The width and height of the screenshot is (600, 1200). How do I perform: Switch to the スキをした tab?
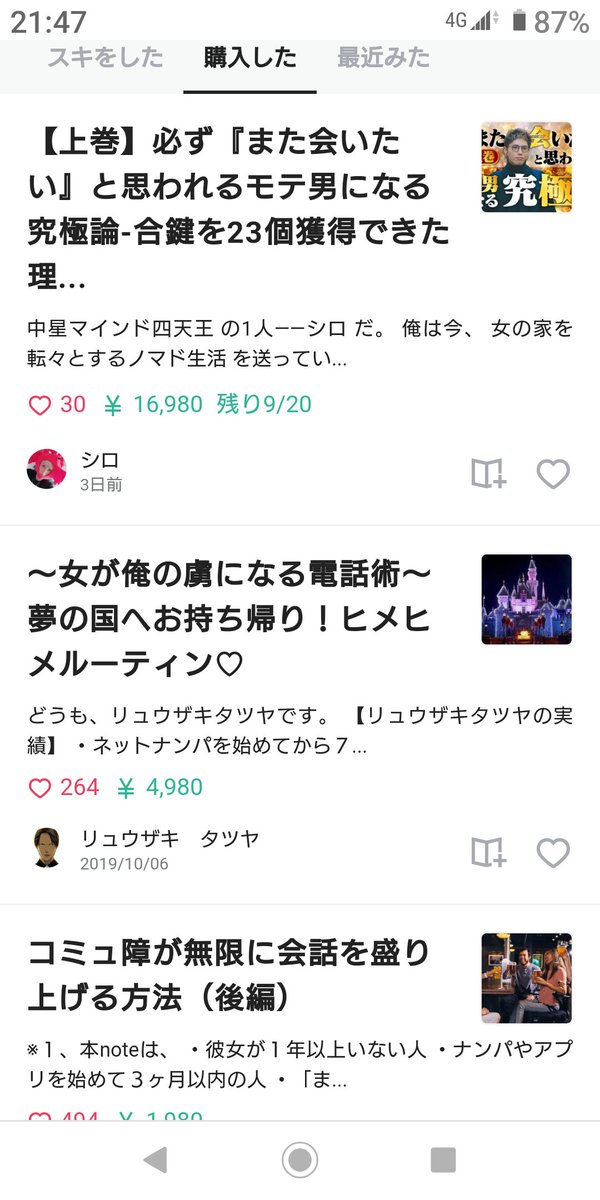click(105, 57)
